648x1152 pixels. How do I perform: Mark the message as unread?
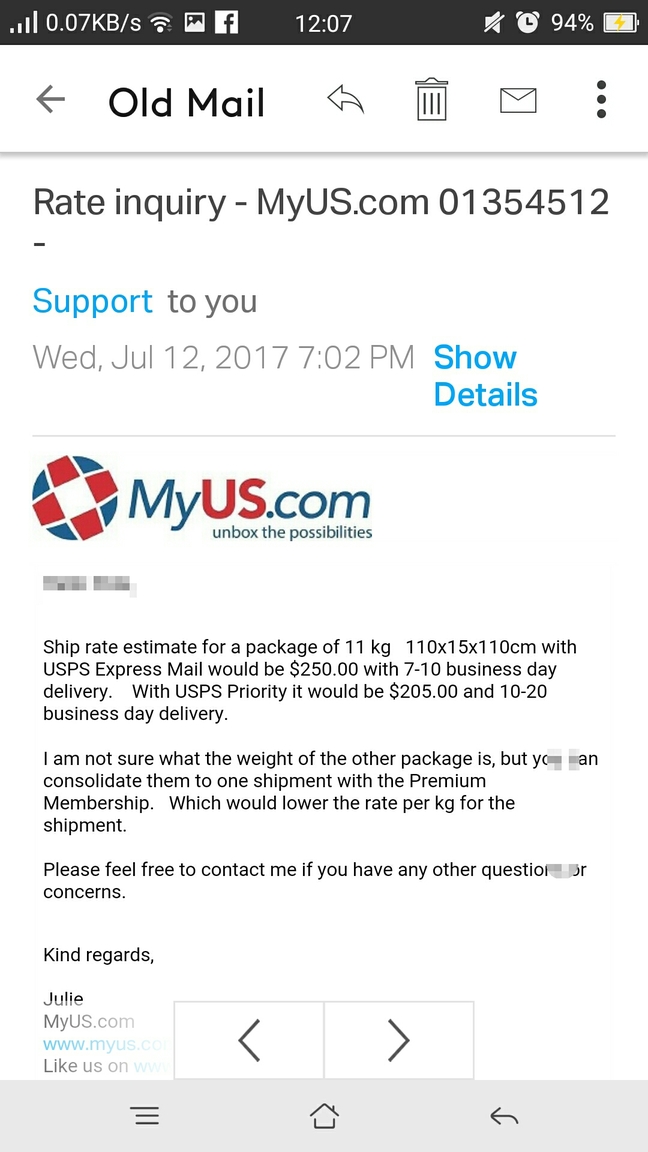click(x=518, y=100)
